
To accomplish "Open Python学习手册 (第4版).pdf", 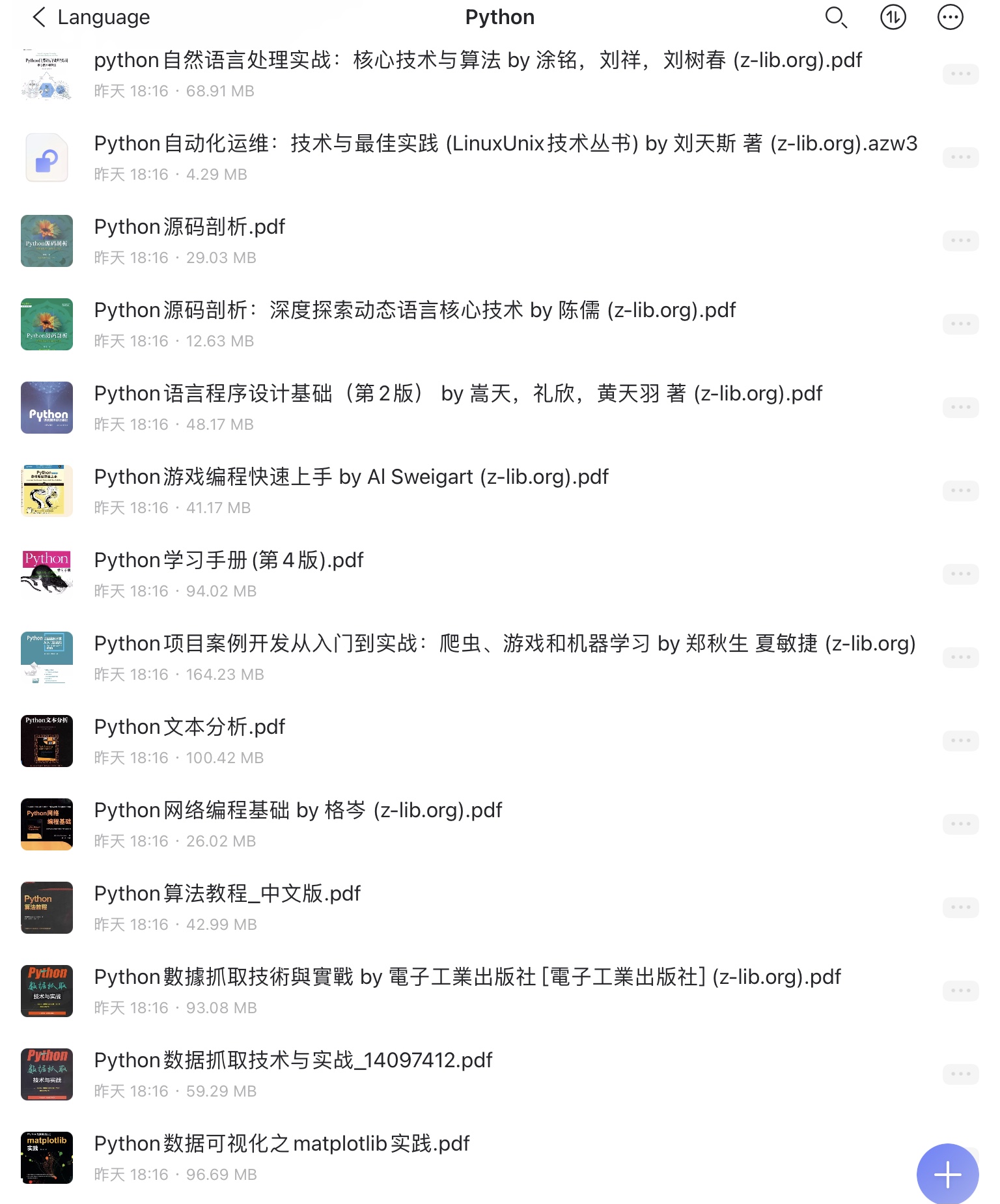I will [x=229, y=561].
